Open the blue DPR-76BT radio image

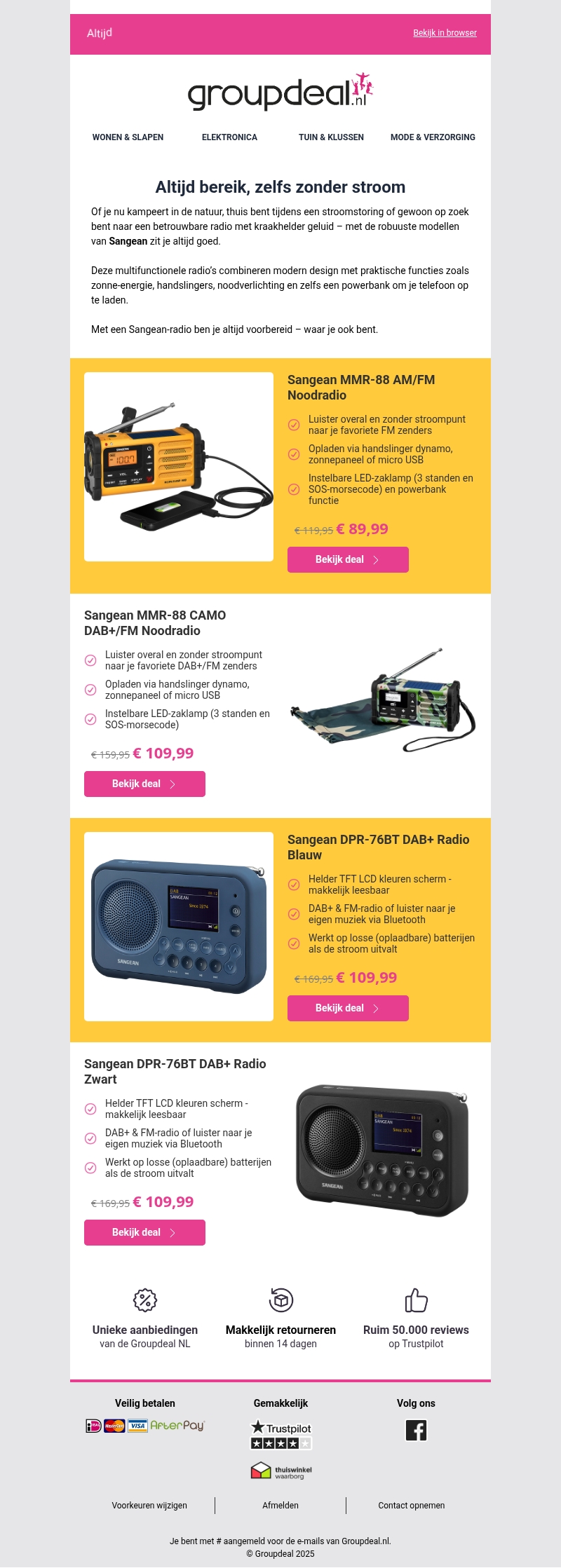(179, 927)
